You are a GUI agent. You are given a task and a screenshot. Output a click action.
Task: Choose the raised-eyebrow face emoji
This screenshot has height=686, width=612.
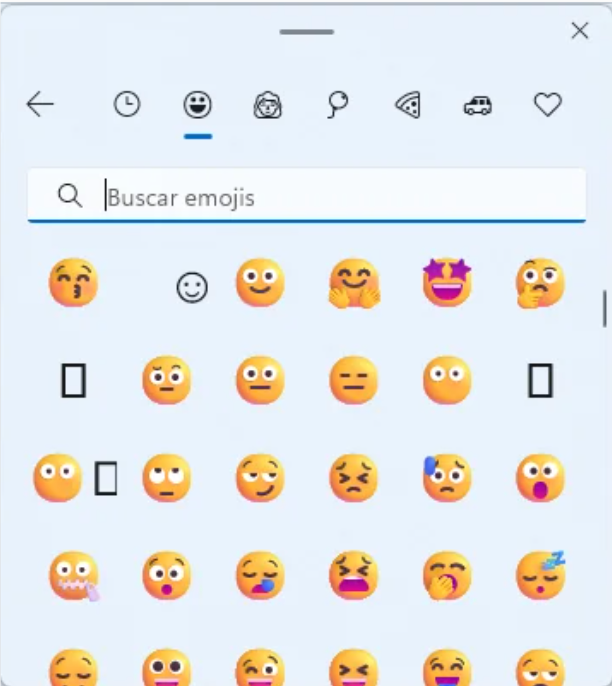pos(166,380)
